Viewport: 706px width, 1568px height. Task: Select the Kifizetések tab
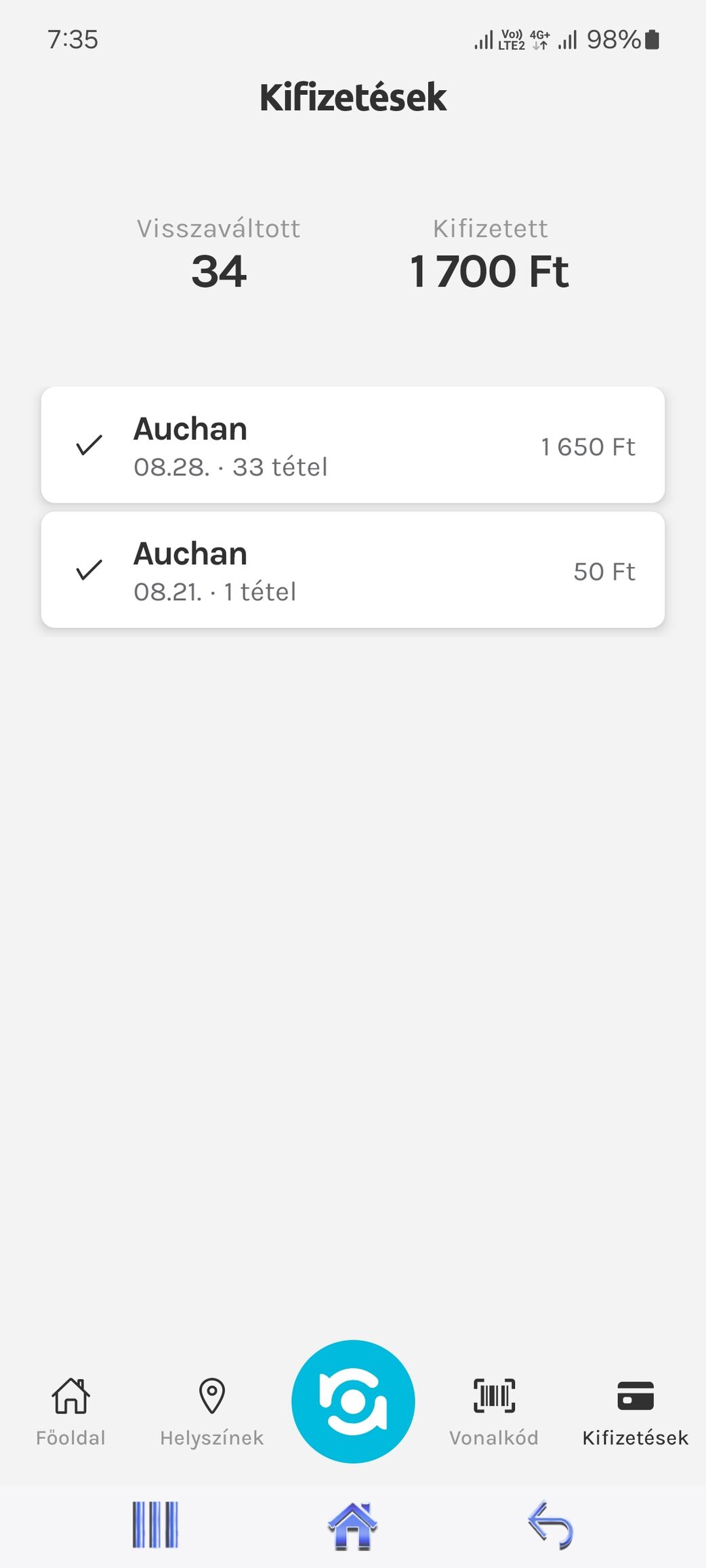[636, 1412]
